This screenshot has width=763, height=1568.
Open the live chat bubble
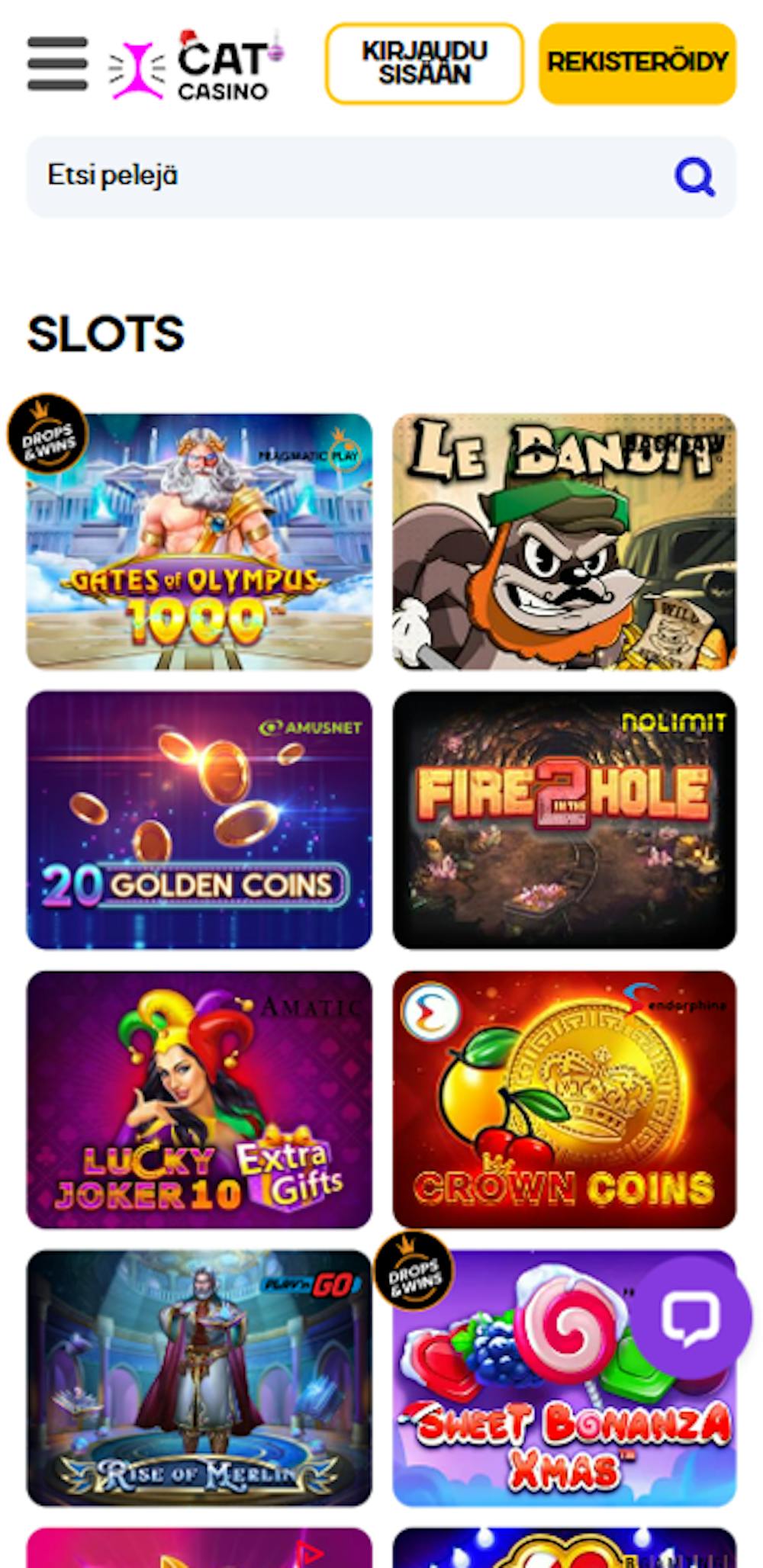click(x=691, y=1317)
